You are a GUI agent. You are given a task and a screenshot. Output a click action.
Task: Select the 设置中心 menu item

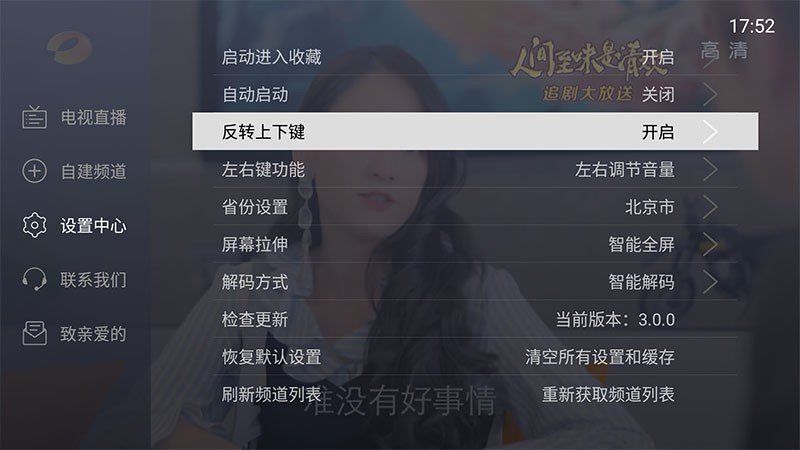click(75, 225)
